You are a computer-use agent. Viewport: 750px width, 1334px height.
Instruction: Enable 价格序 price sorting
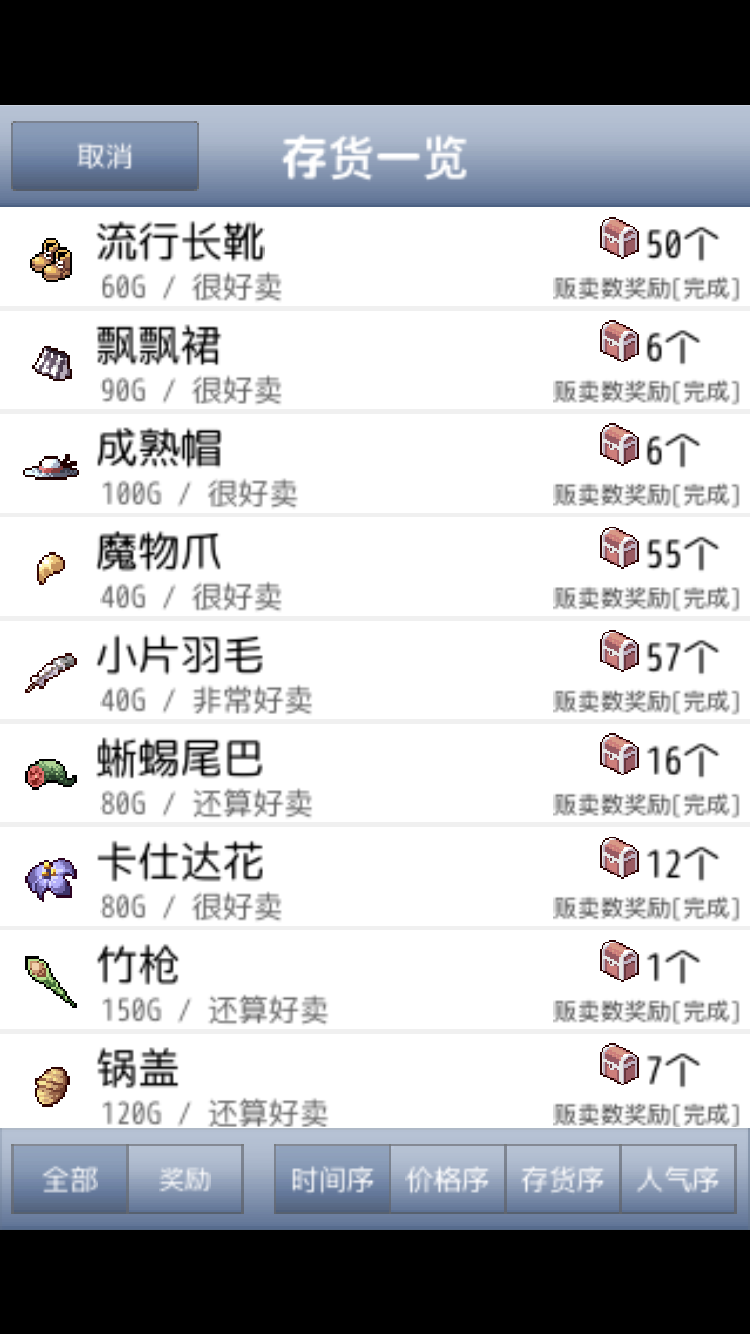pos(446,1179)
